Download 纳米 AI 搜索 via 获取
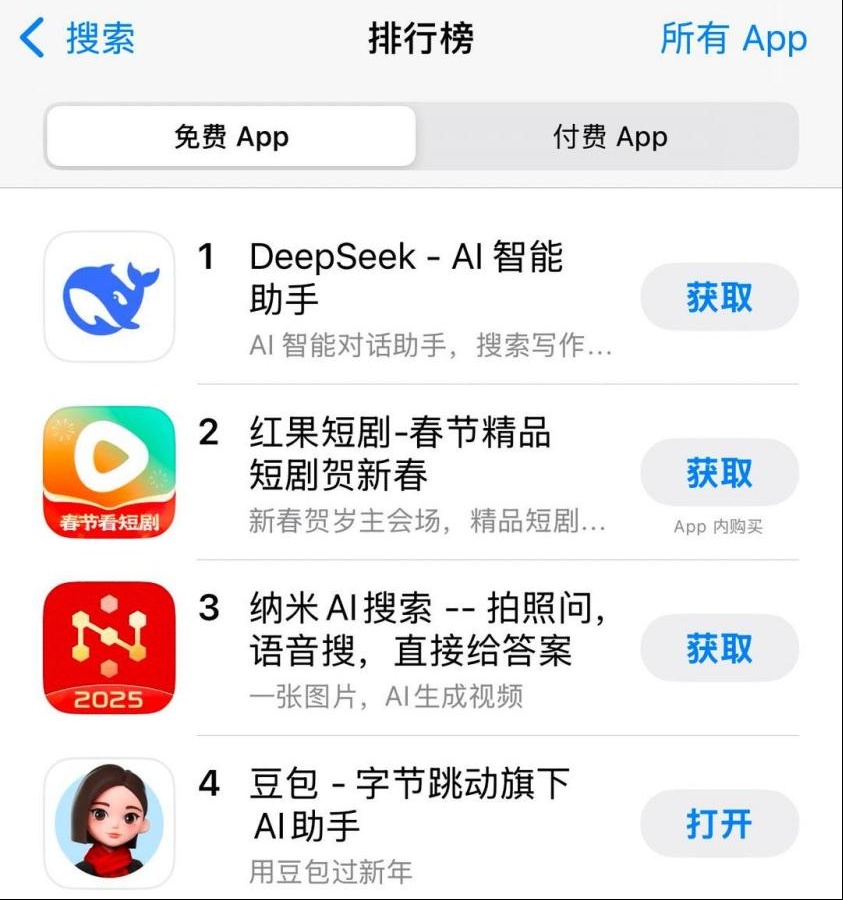Screen dimensions: 843x900 [719, 649]
